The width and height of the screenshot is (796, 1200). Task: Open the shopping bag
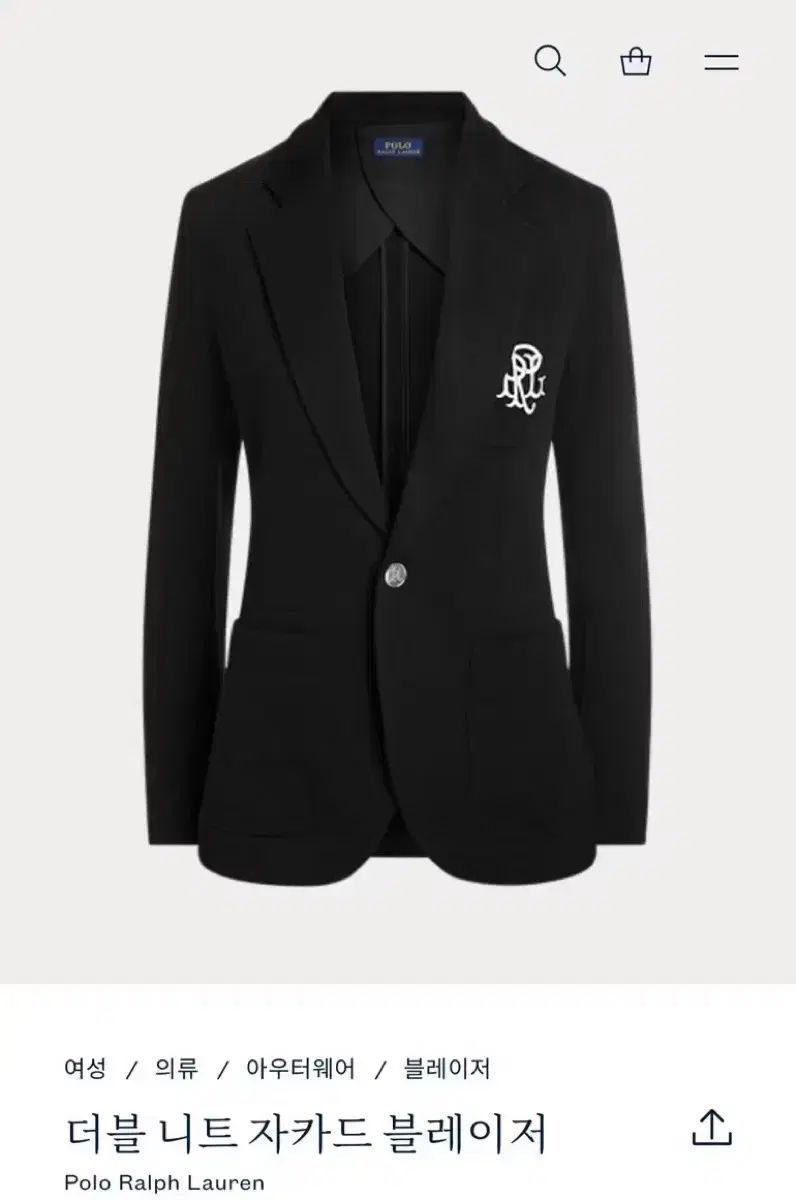tap(636, 62)
